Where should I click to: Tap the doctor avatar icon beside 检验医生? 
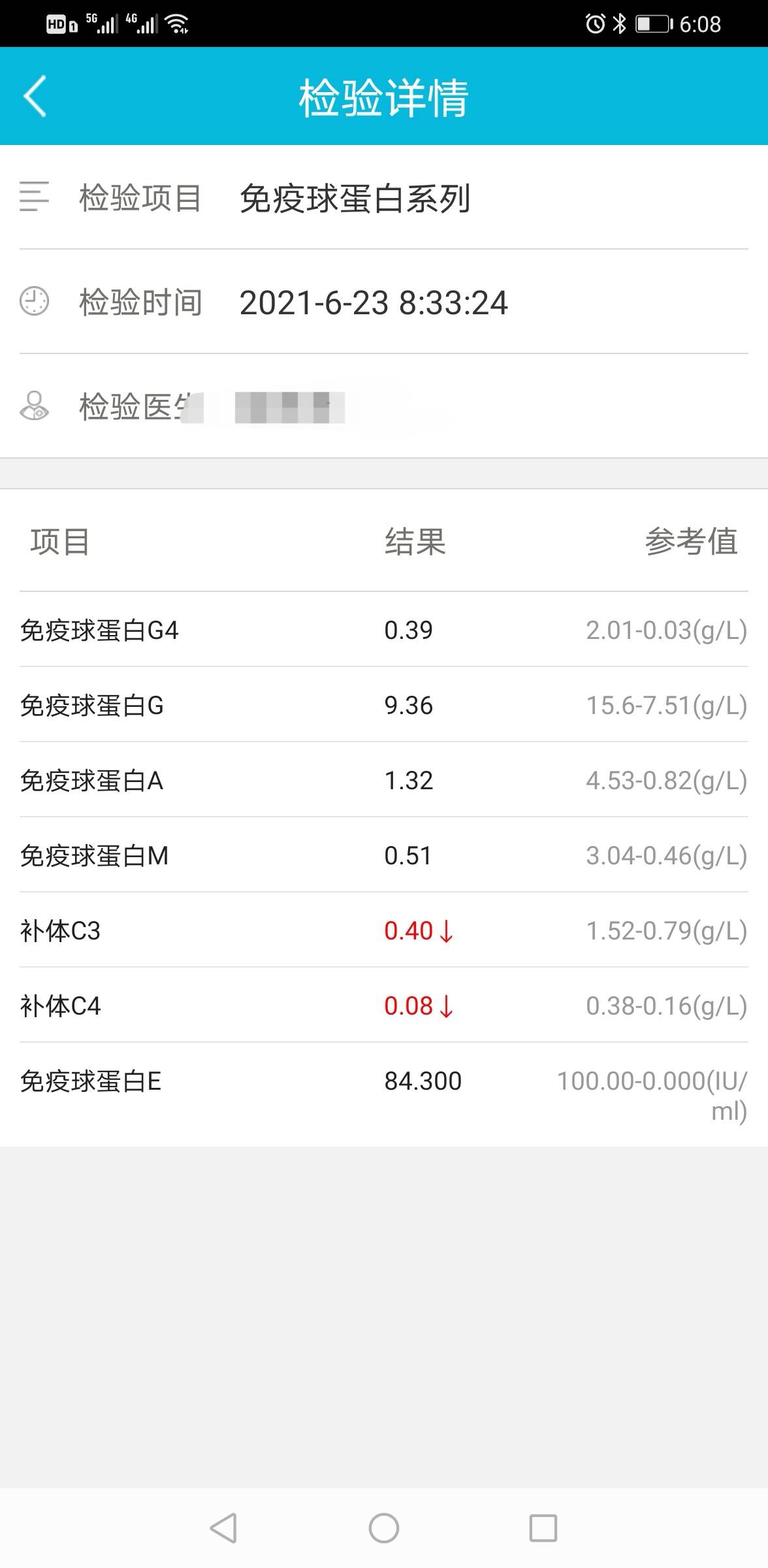point(33,406)
